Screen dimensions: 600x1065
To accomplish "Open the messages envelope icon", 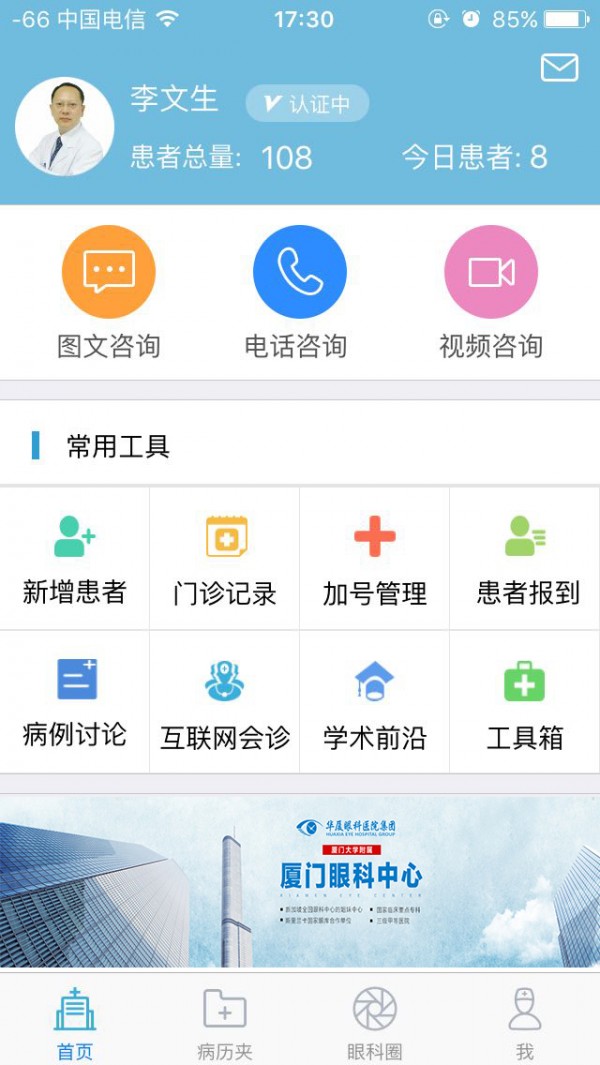I will pyautogui.click(x=559, y=67).
